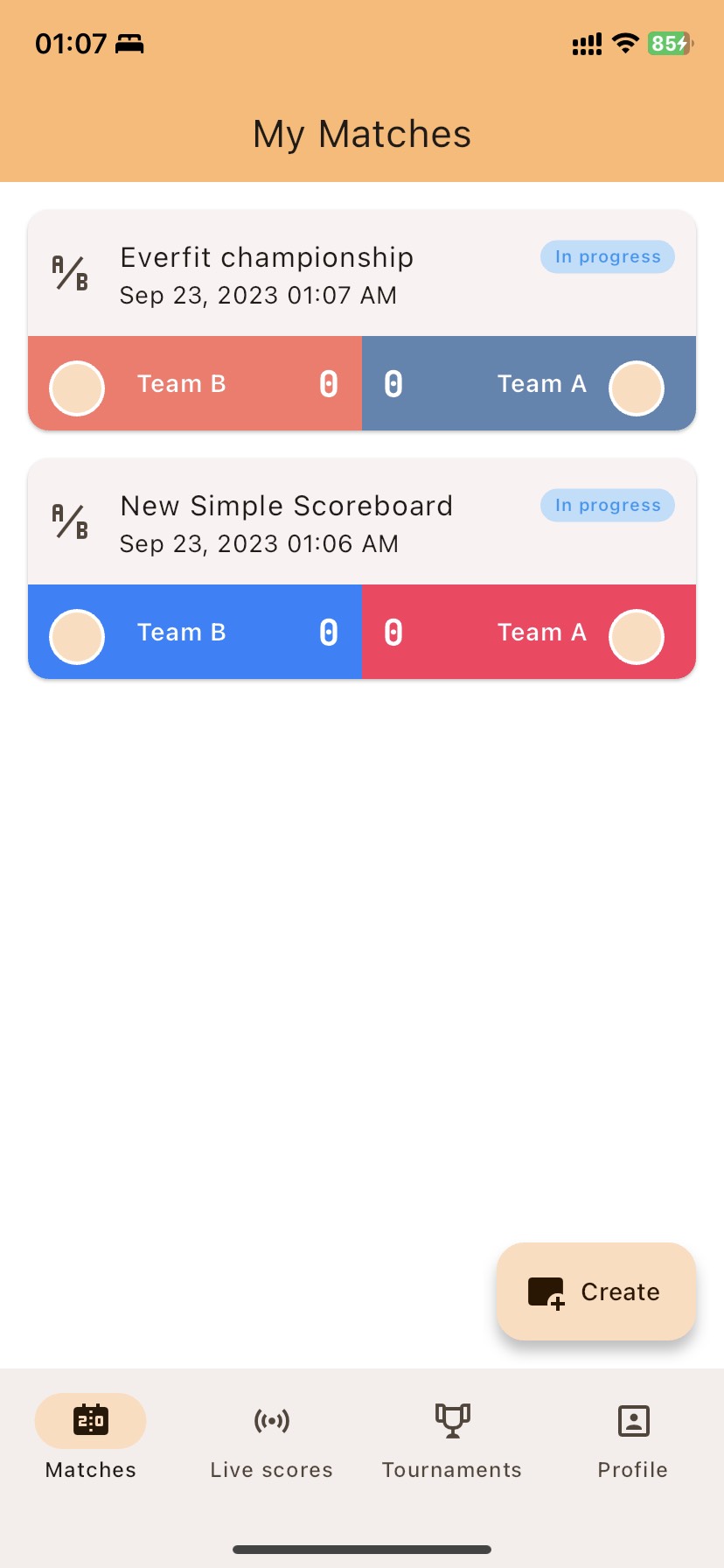Tap the My Matches title
The image size is (724, 1568).
tap(361, 134)
